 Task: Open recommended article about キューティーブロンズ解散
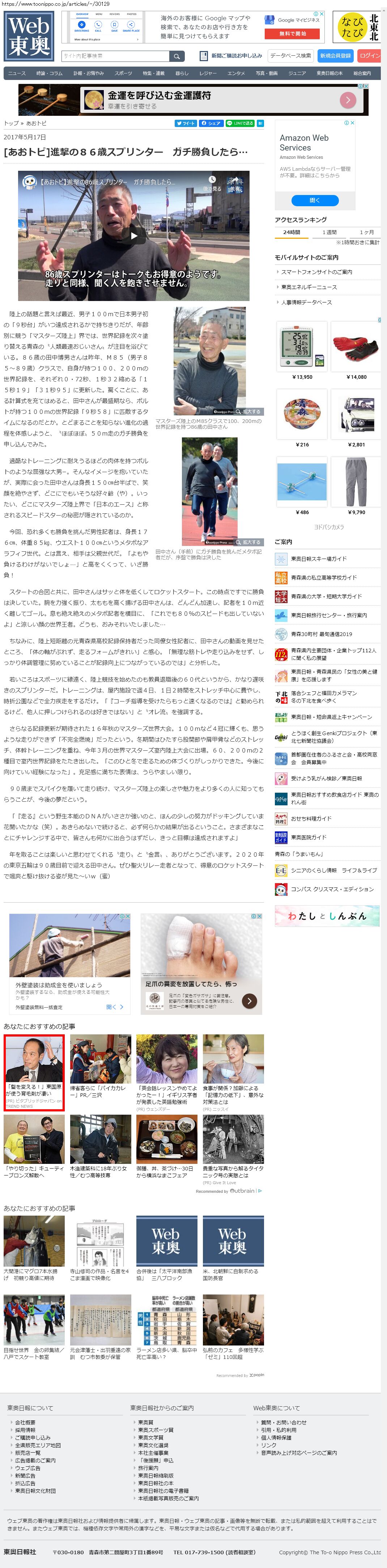point(34,1170)
